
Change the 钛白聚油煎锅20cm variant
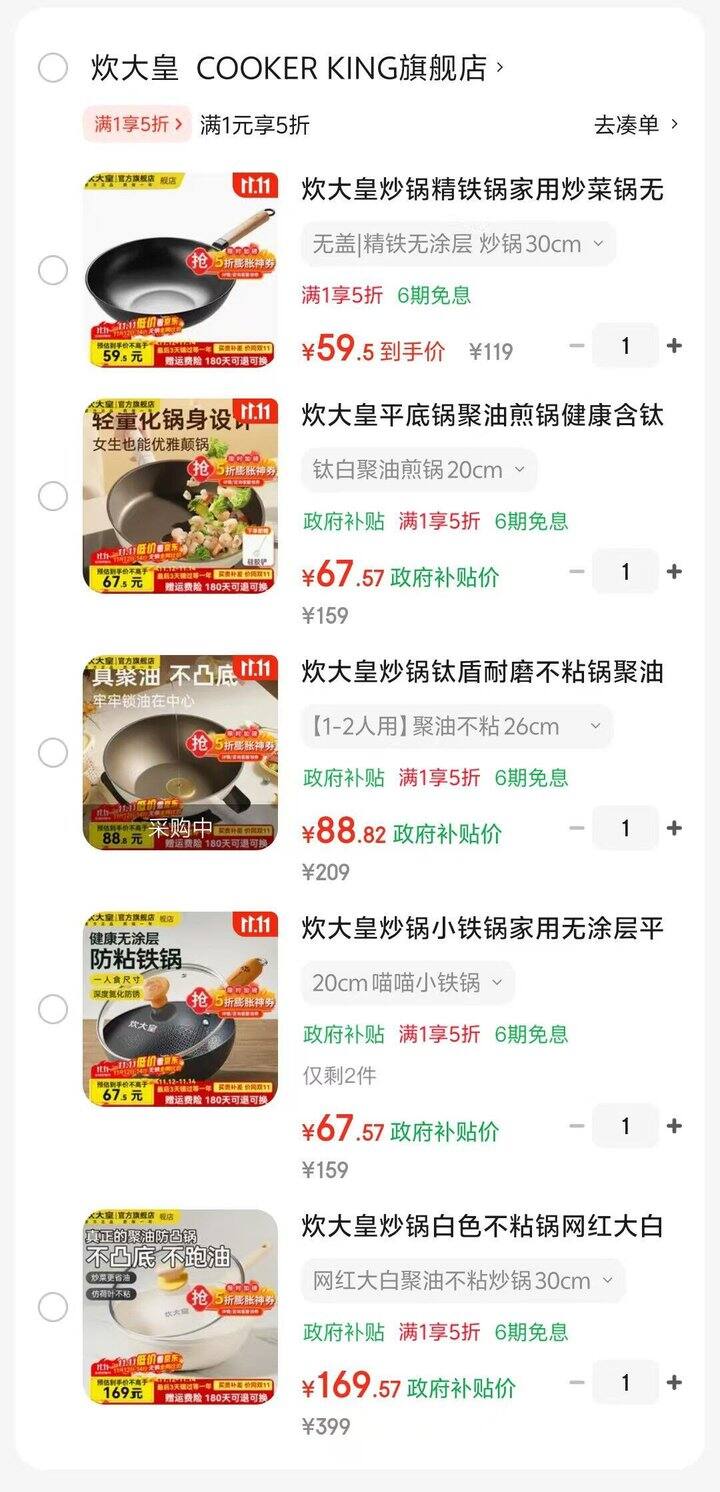[418, 470]
